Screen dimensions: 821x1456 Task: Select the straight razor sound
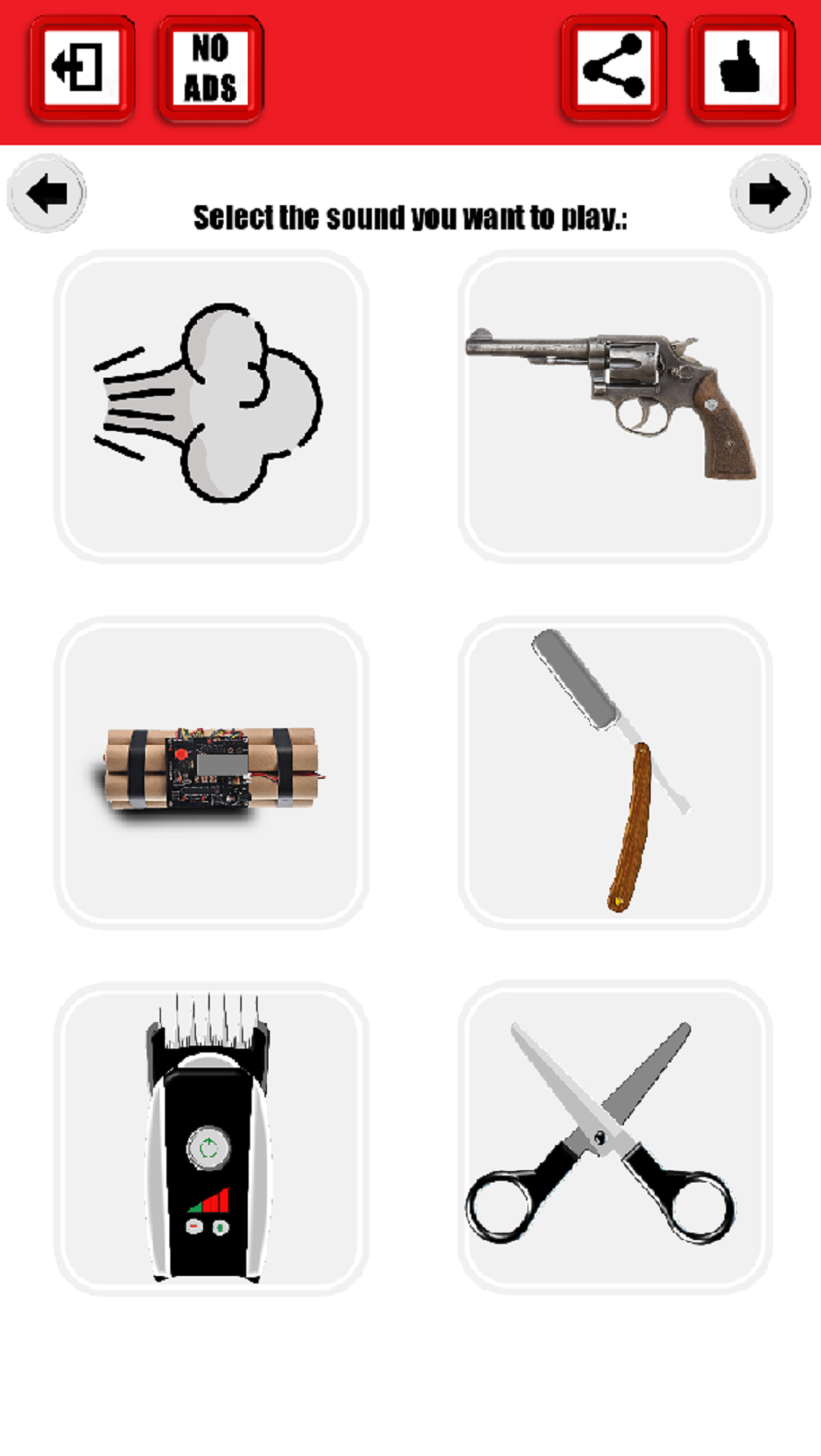pos(614,772)
